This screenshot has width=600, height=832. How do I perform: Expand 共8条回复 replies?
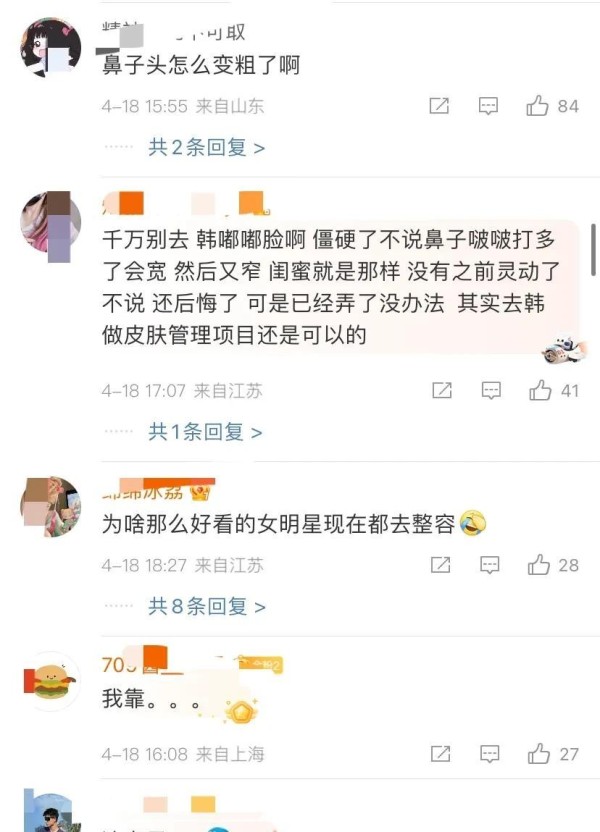[x=206, y=606]
